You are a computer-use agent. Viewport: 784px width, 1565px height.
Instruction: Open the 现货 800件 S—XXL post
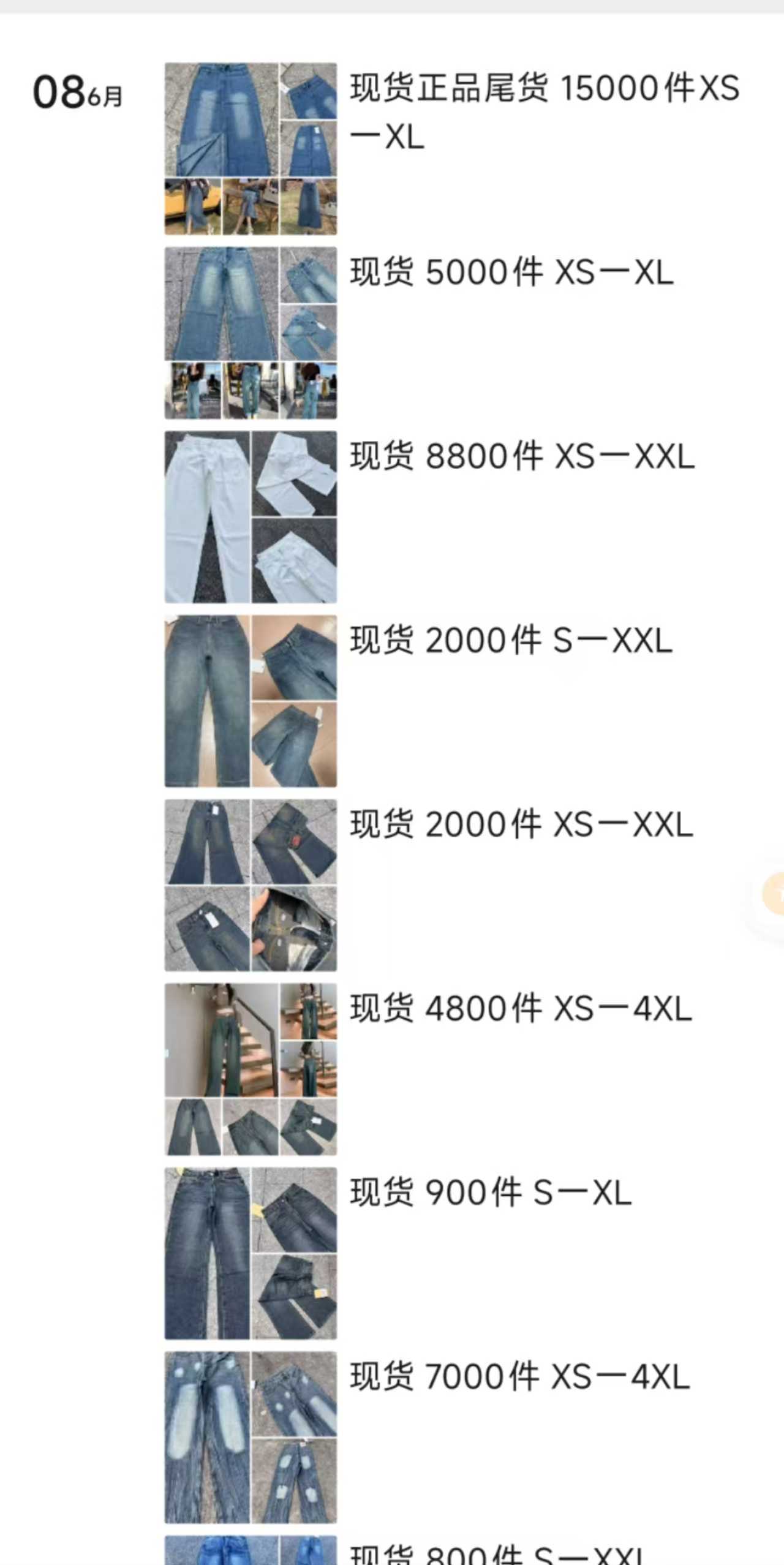point(496,1555)
